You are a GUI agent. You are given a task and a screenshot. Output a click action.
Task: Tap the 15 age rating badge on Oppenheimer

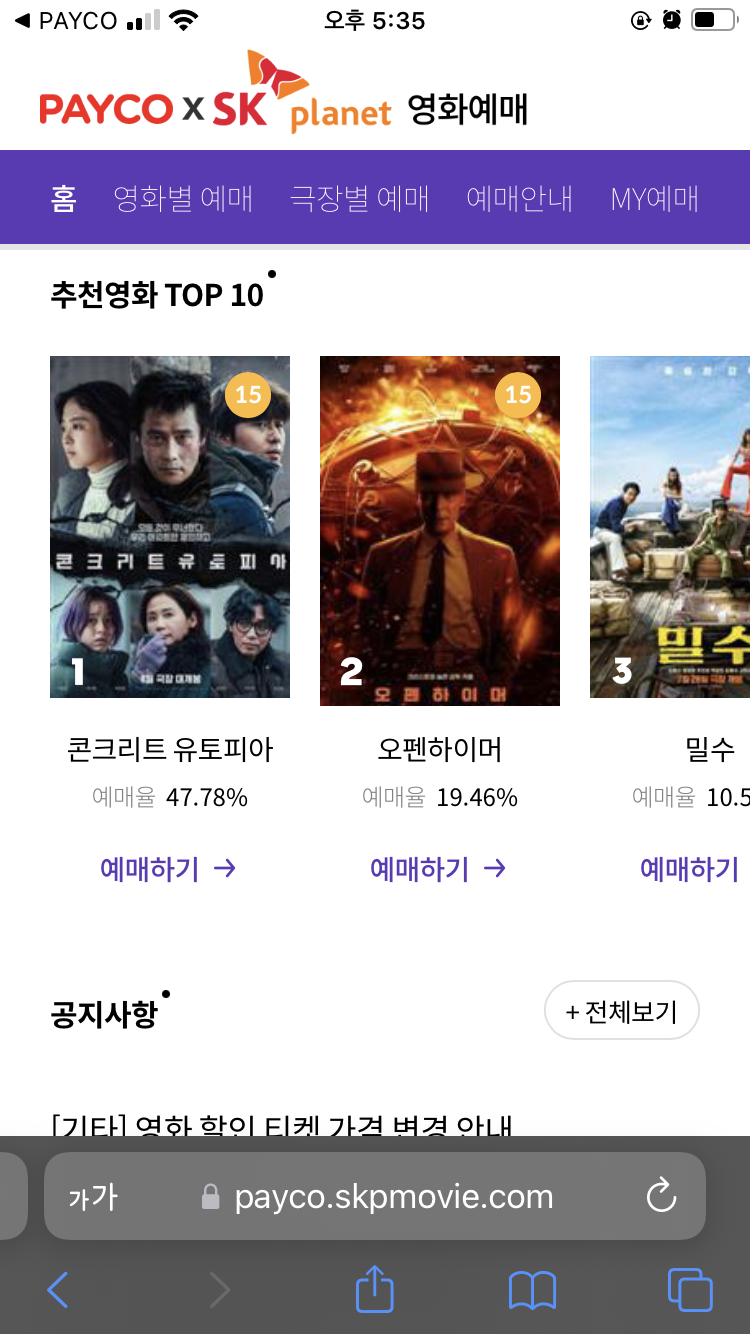pyautogui.click(x=518, y=395)
